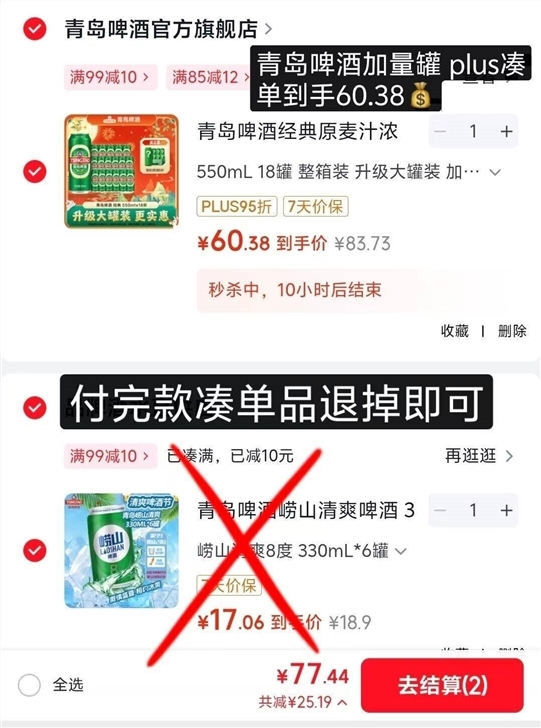Select the 全选 radio button
This screenshot has height=728, width=541.
click(29, 685)
